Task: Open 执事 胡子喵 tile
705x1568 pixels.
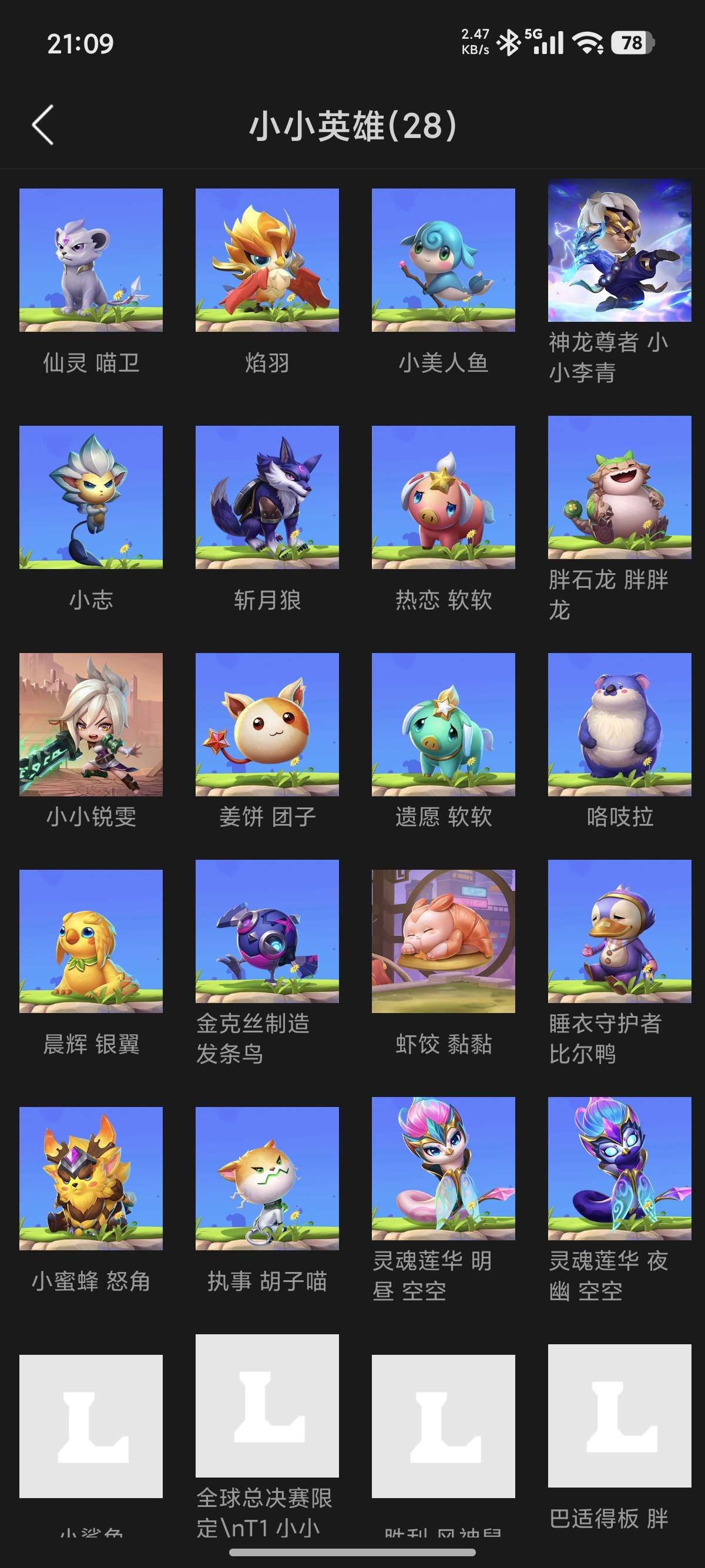Action: tap(267, 1179)
